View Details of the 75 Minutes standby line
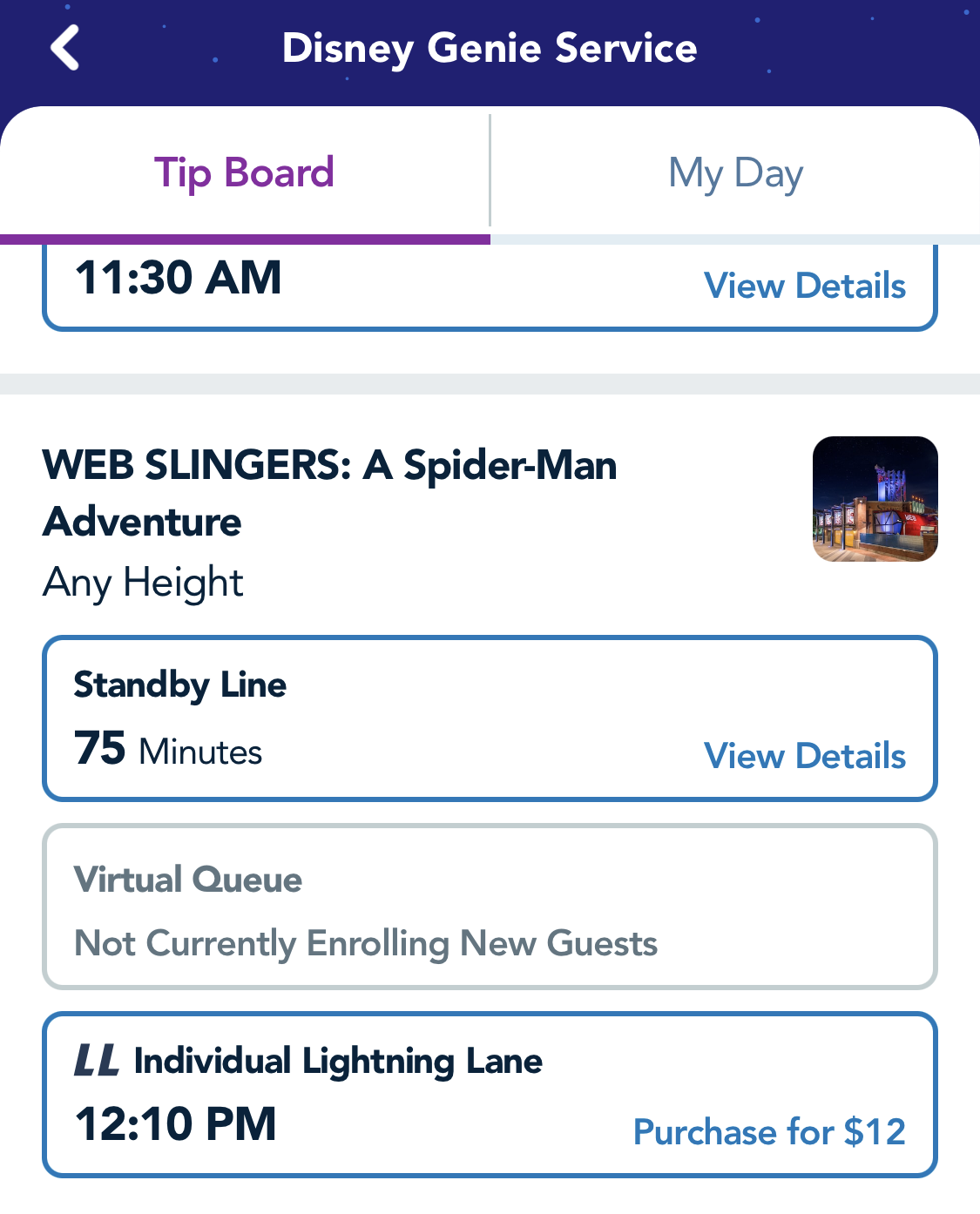 pyautogui.click(x=804, y=756)
